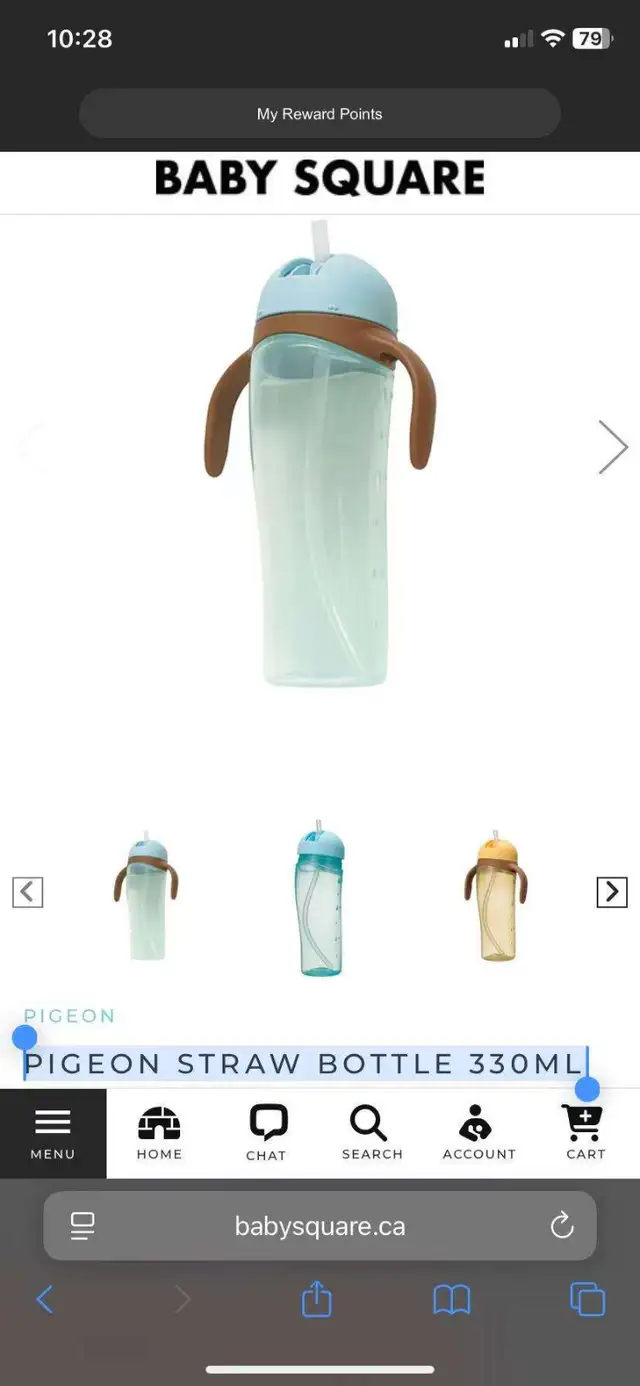The image size is (640, 1386).
Task: Go to the Home tab
Action: pos(159,1133)
